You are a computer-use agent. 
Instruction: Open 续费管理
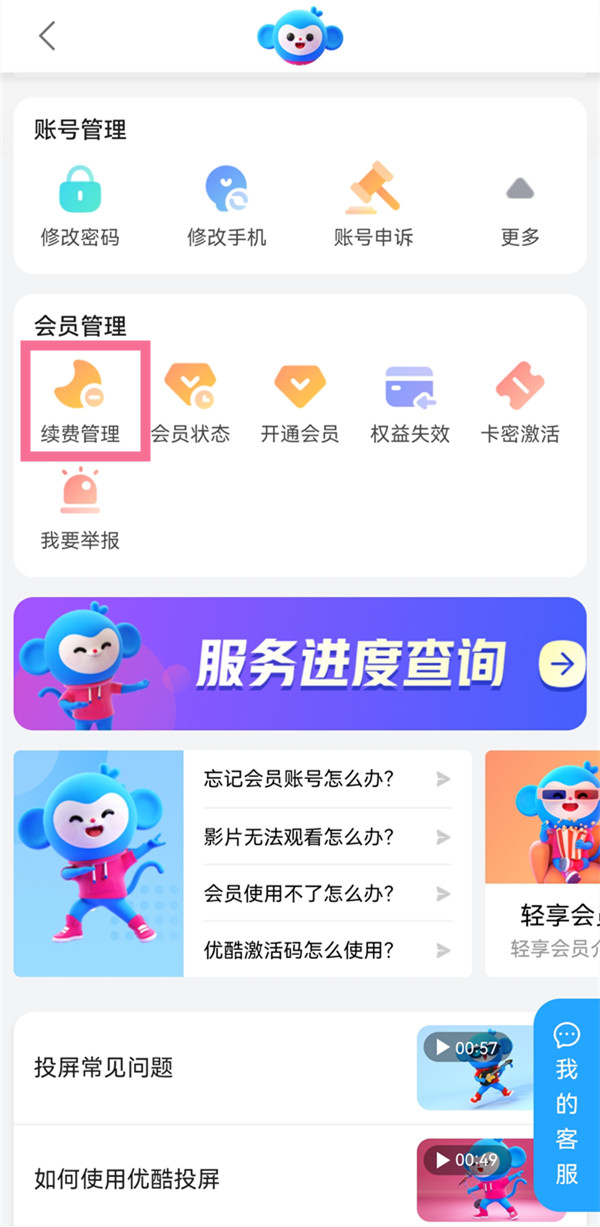click(x=81, y=402)
